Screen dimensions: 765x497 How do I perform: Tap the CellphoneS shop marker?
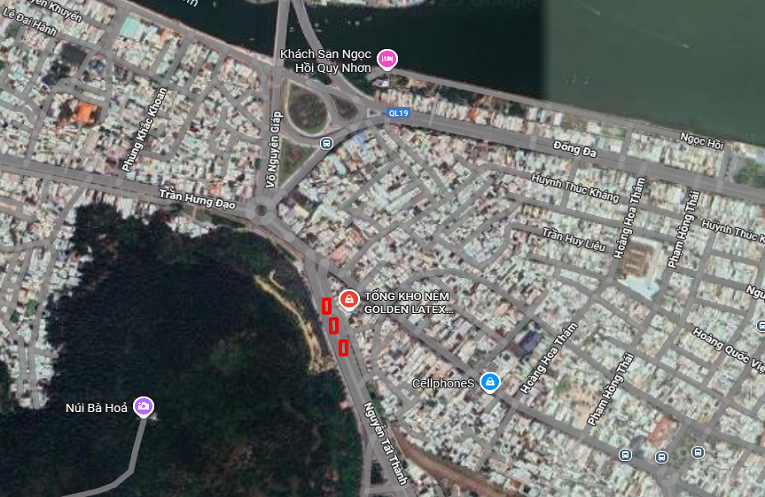tap(489, 382)
